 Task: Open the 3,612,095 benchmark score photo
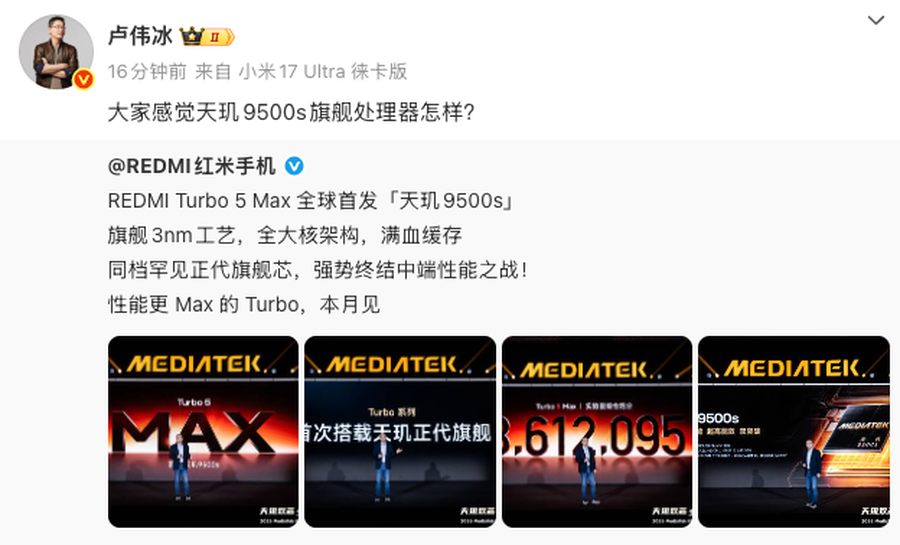tap(596, 431)
